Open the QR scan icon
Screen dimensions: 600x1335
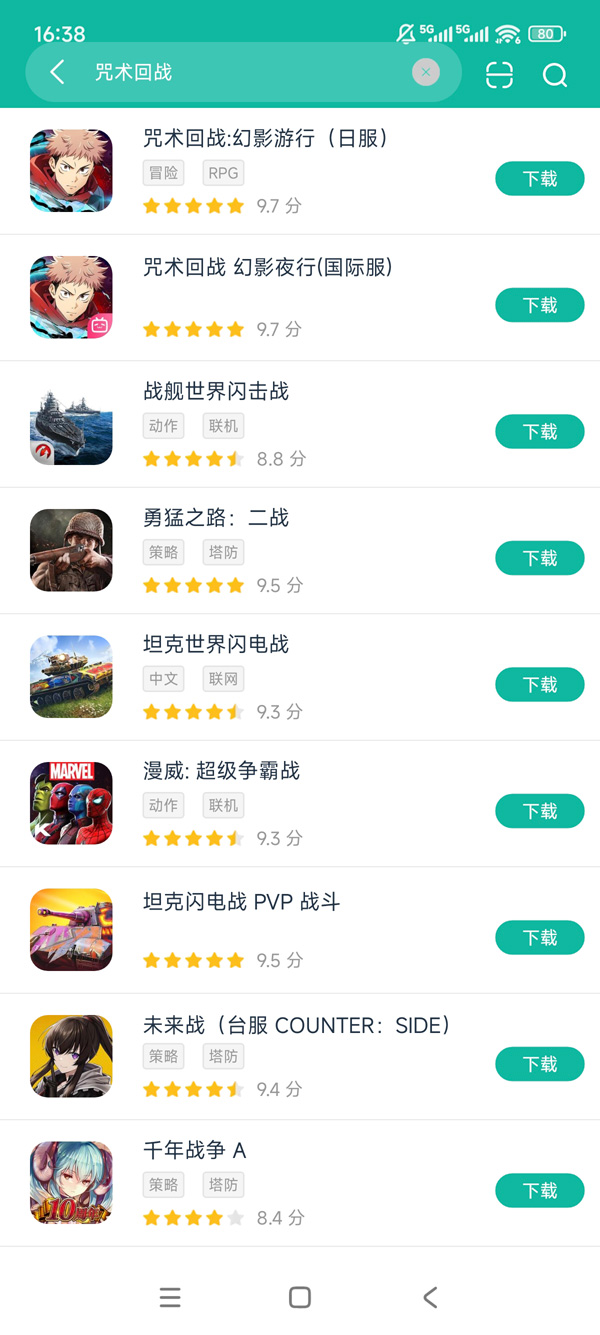click(499, 75)
